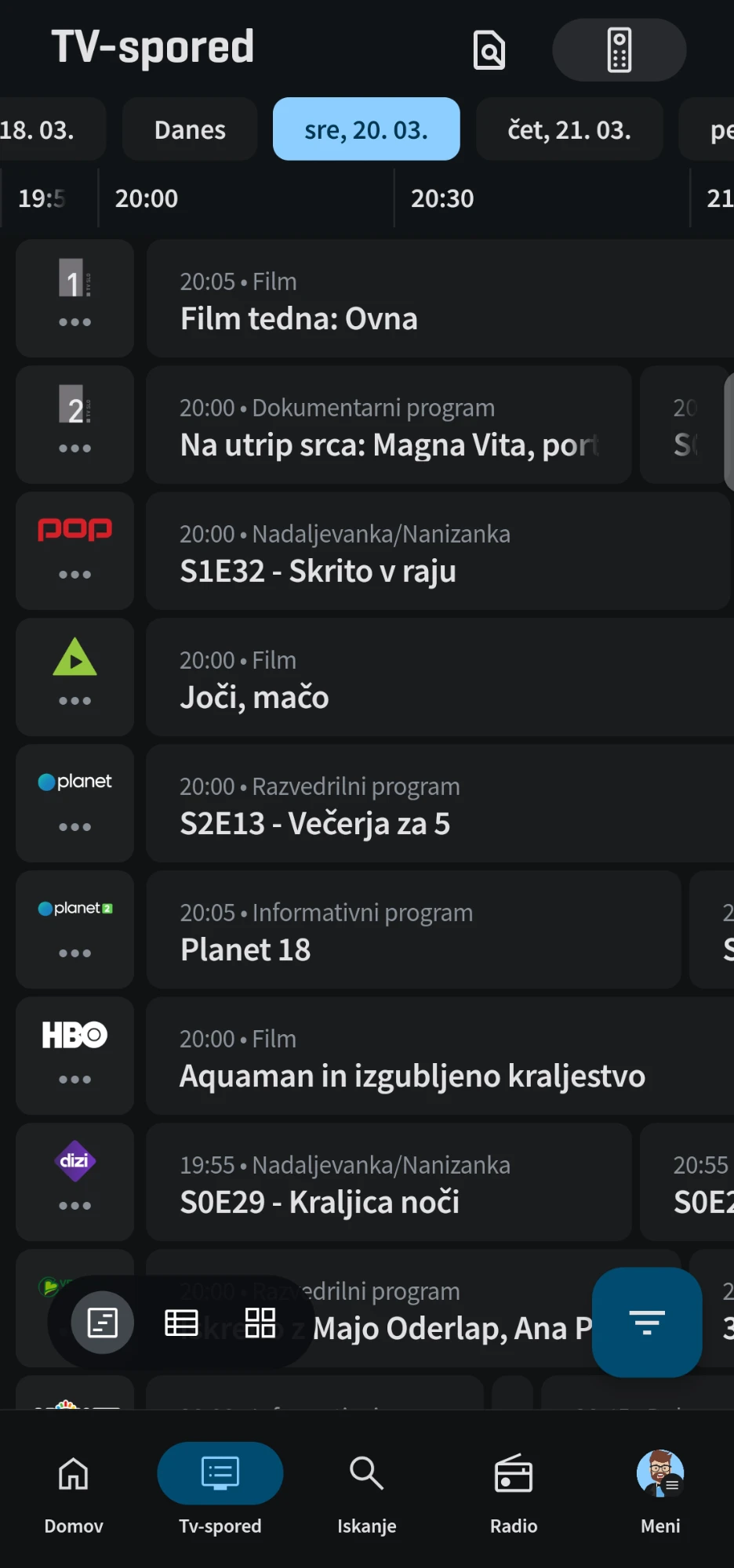Open the Radio tab
This screenshot has width=734, height=1568.
pos(514,1491)
